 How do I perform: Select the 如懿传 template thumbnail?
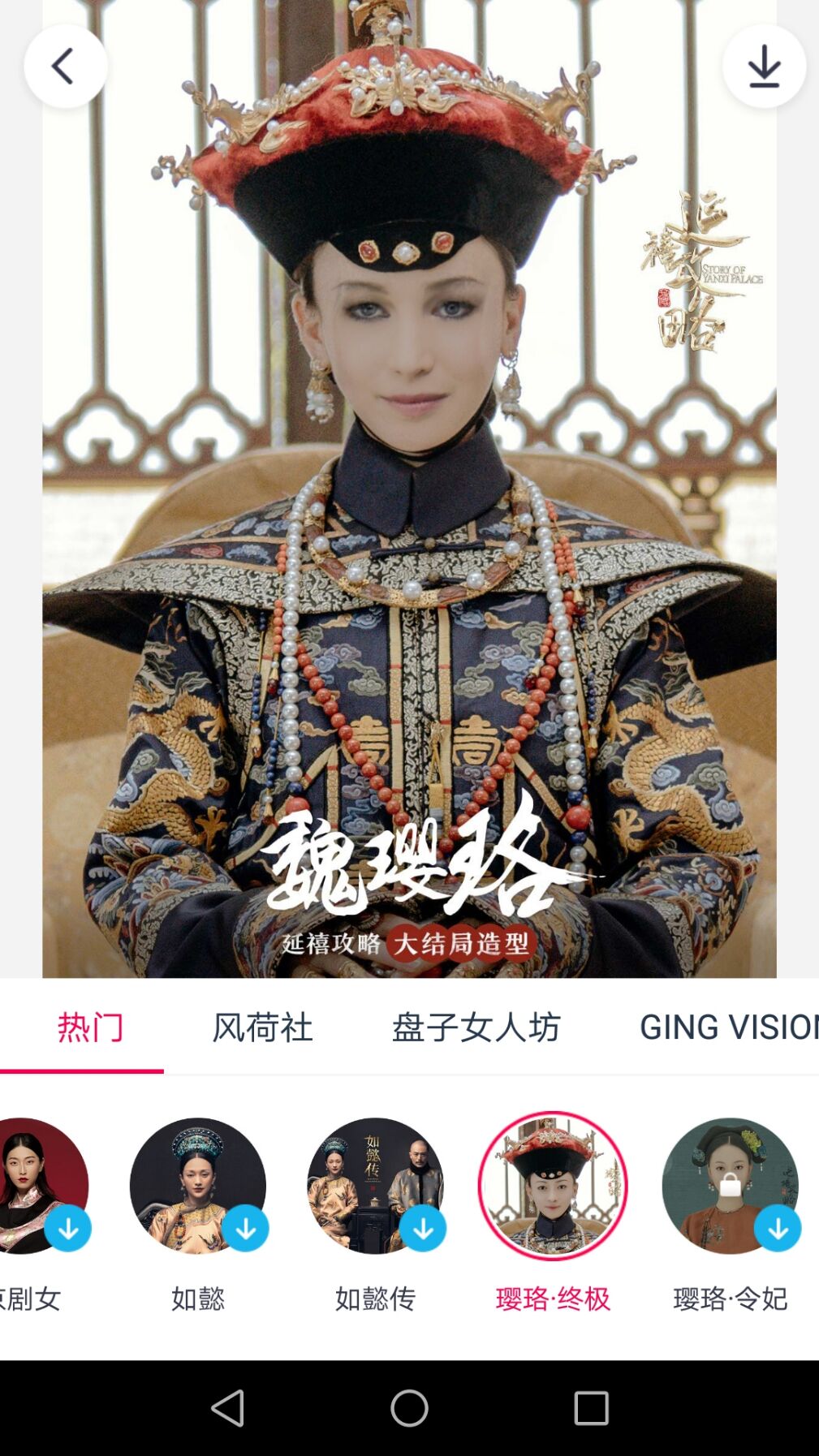(x=377, y=1185)
